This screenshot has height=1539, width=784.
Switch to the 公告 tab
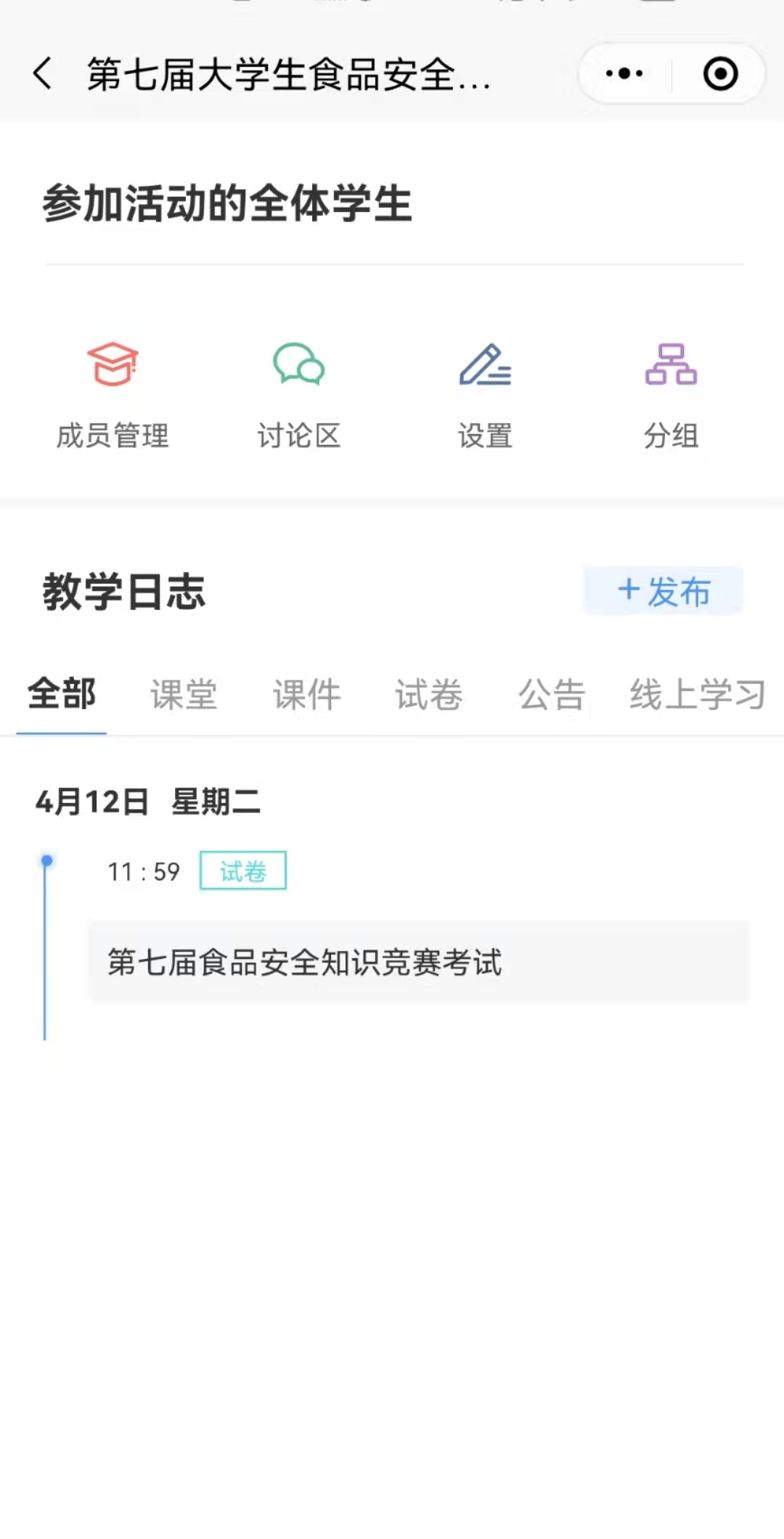coord(552,695)
